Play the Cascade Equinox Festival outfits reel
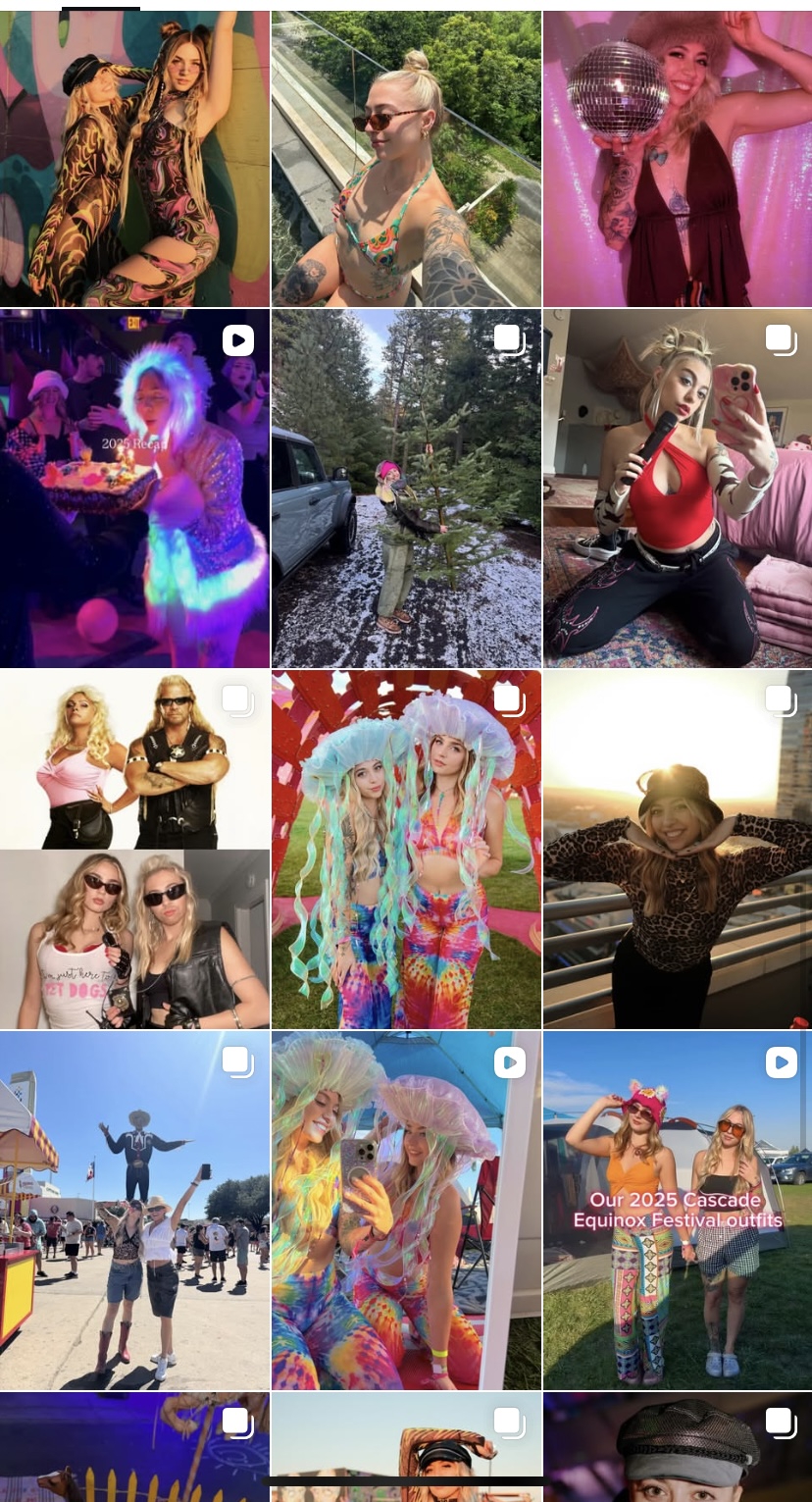812x1502 pixels. click(x=677, y=1210)
